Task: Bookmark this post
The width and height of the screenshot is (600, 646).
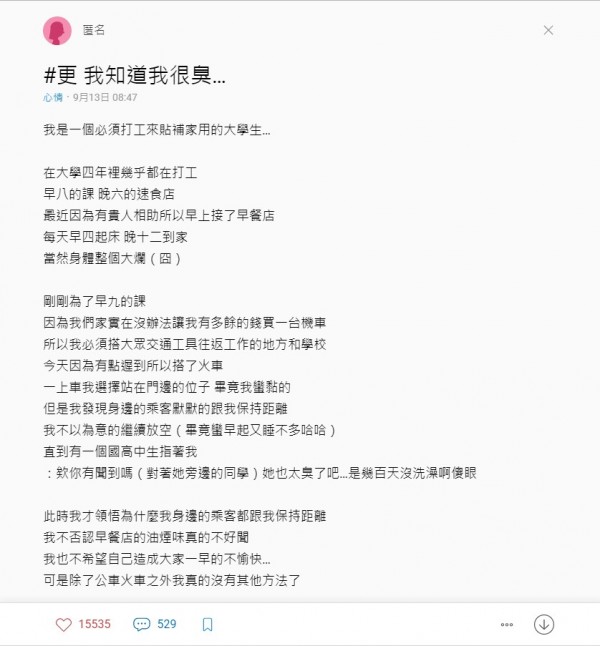Action: [207, 624]
